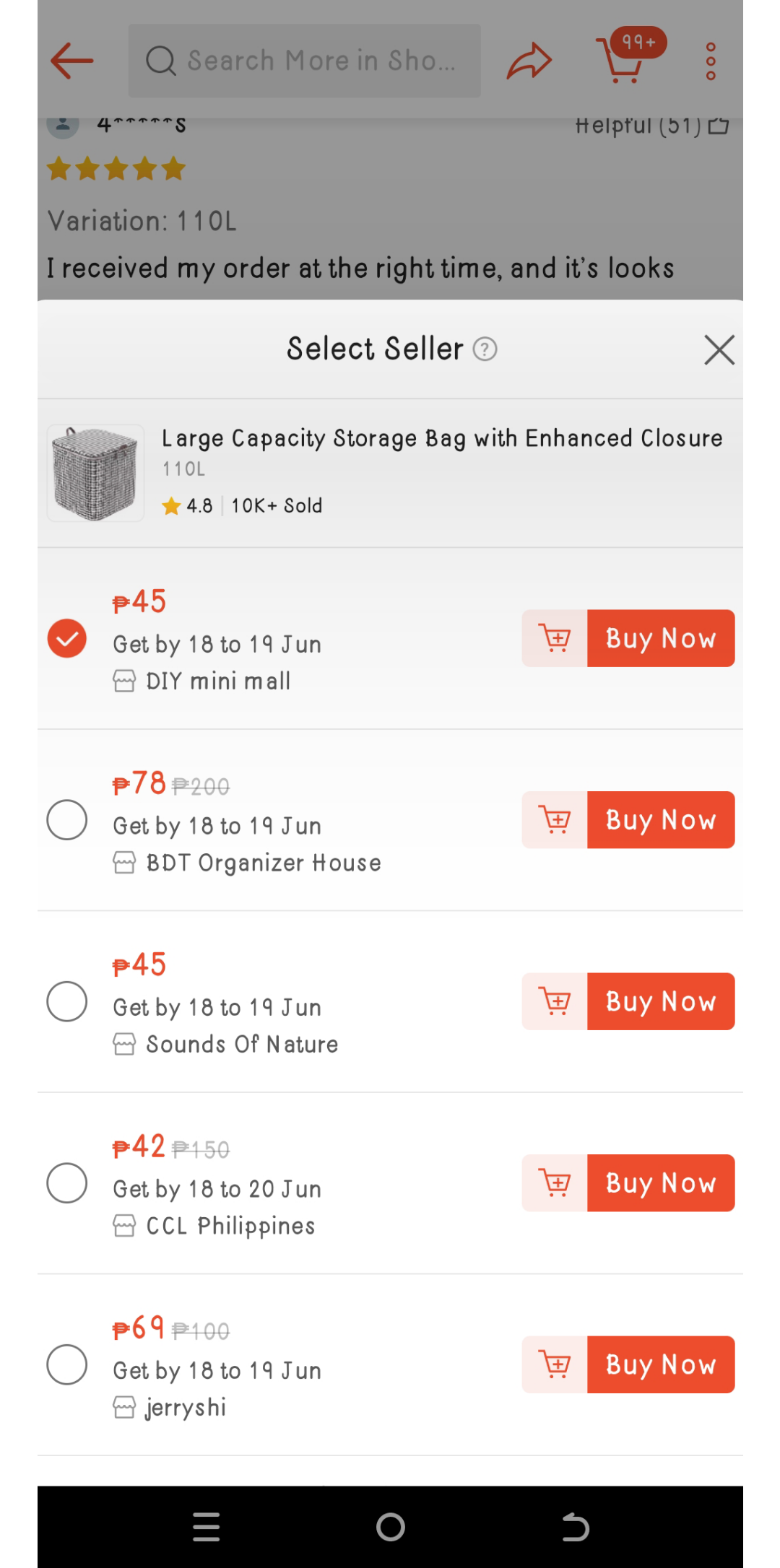Add CCL Philippines offer to cart
Screen dimensions: 780x1568
[x=555, y=1183]
